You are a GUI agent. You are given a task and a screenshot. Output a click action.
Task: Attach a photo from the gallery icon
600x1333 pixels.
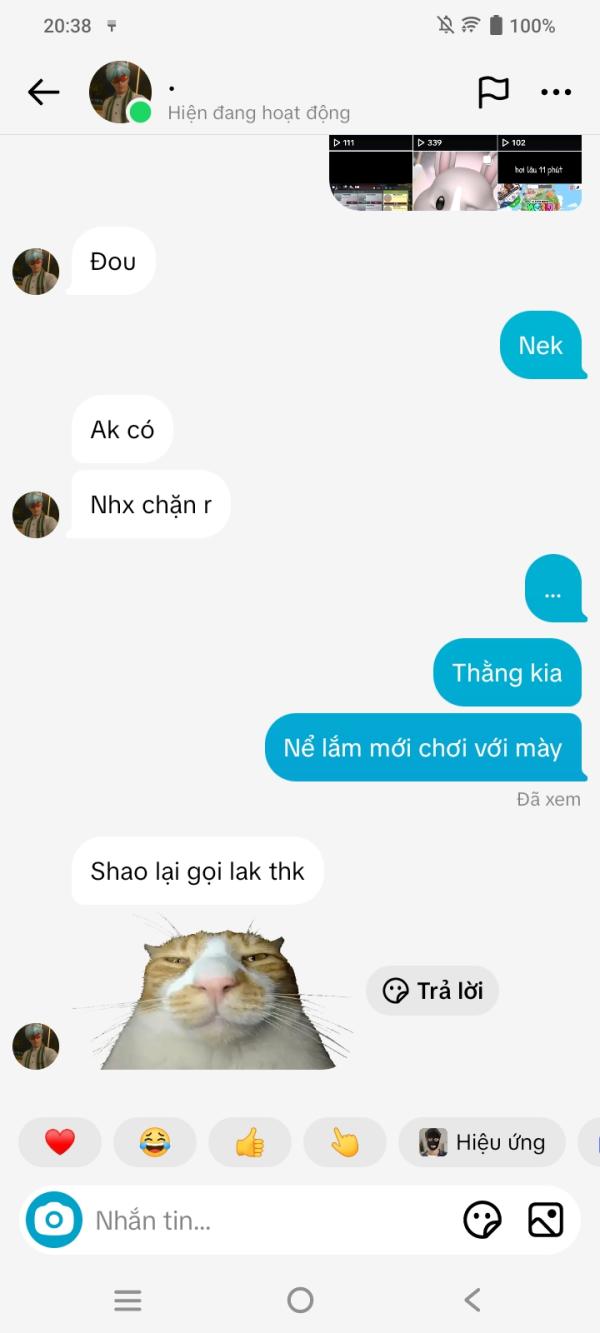click(546, 1220)
